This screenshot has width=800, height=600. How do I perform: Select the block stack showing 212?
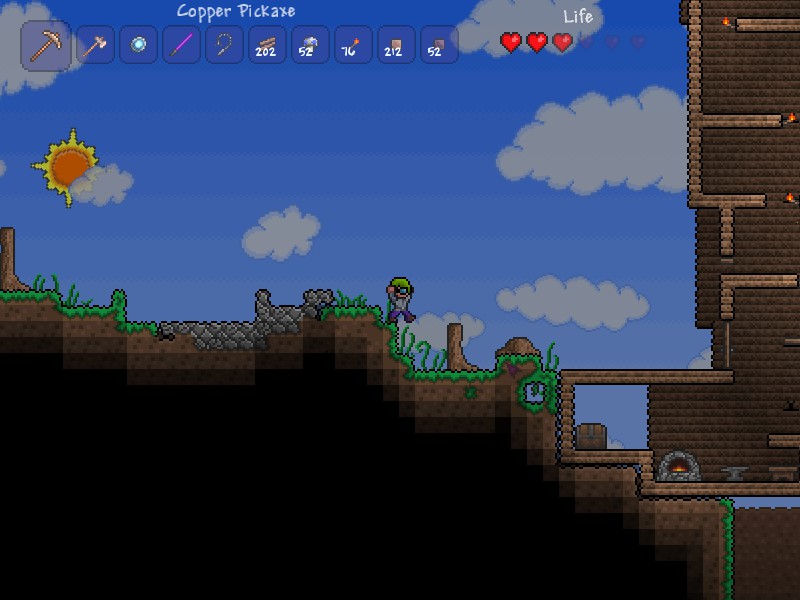(x=396, y=46)
